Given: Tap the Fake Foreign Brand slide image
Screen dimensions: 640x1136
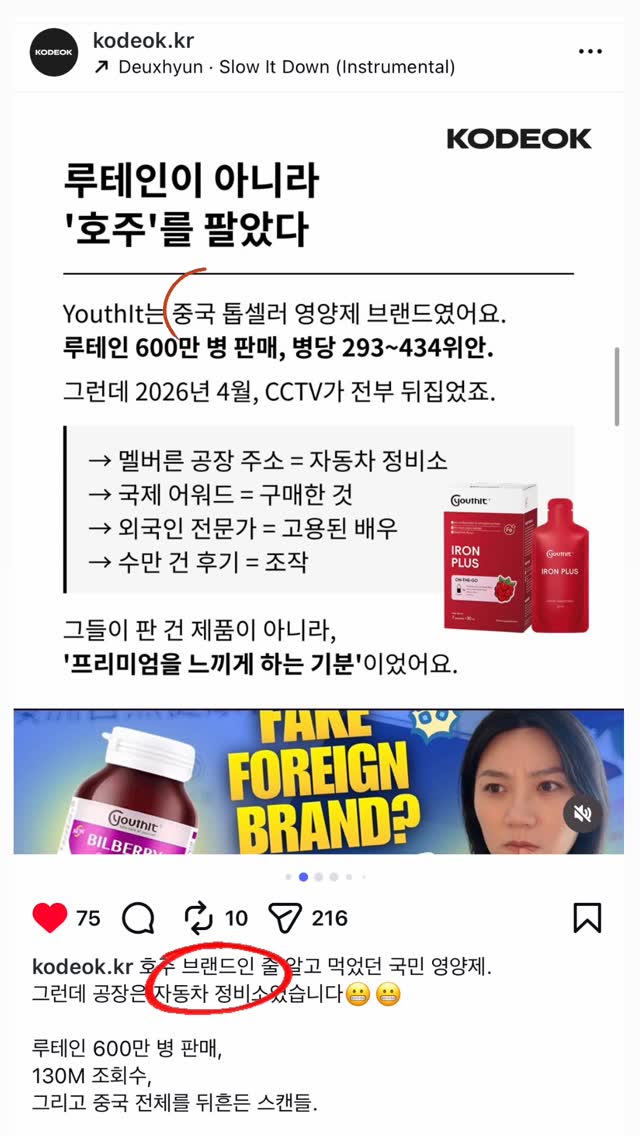Looking at the screenshot, I should (x=319, y=782).
